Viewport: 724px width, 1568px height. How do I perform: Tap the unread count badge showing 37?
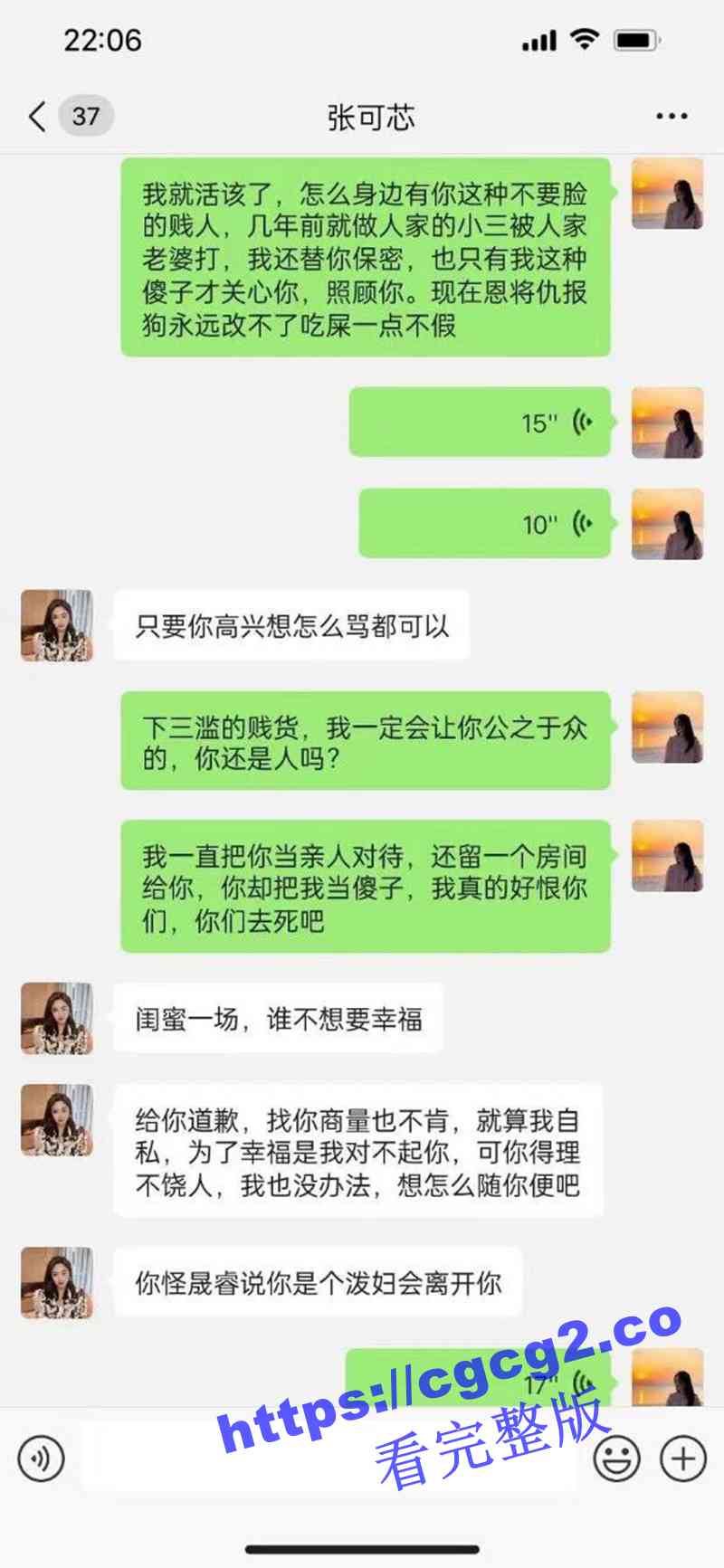coord(84,116)
